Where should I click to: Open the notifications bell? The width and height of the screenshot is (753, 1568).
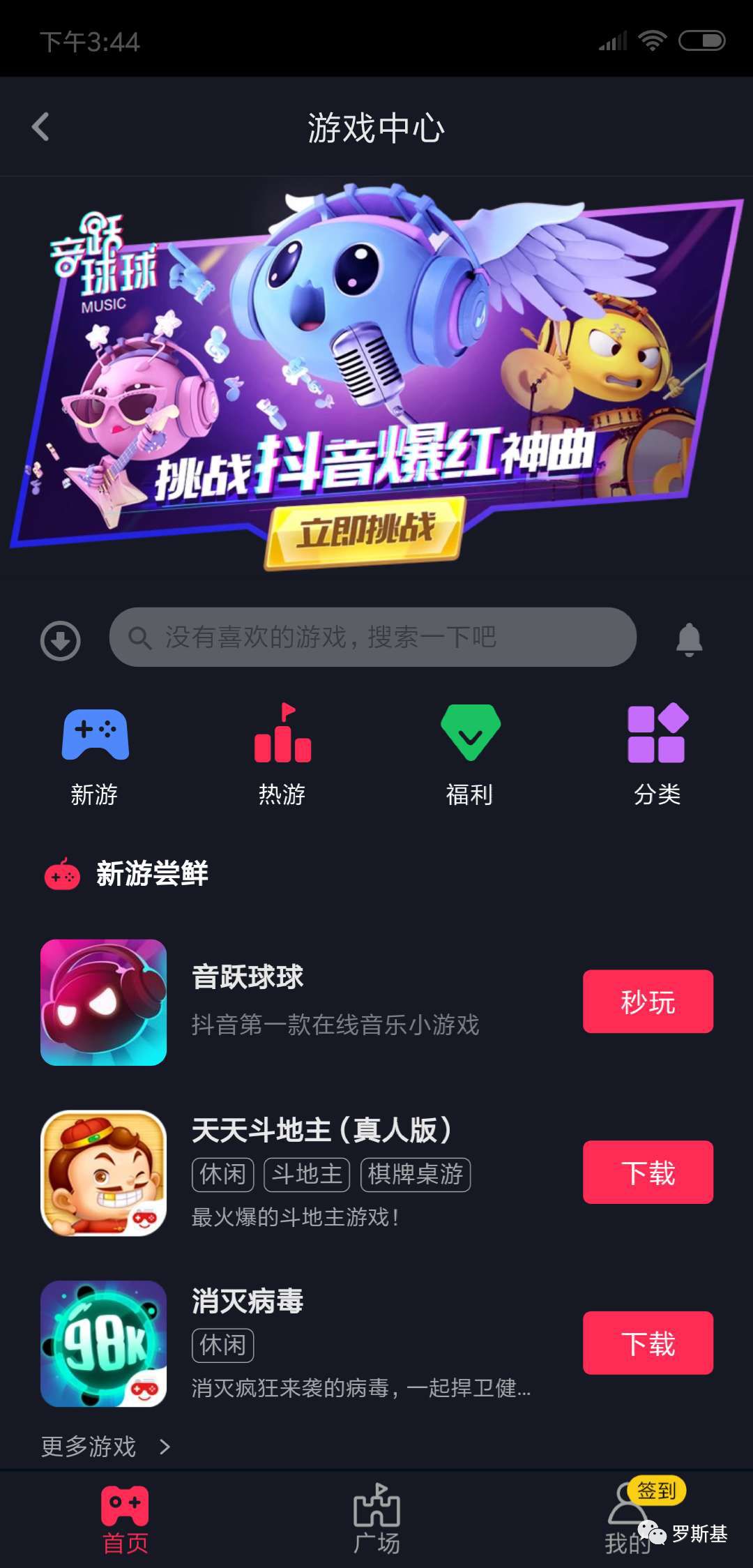689,639
